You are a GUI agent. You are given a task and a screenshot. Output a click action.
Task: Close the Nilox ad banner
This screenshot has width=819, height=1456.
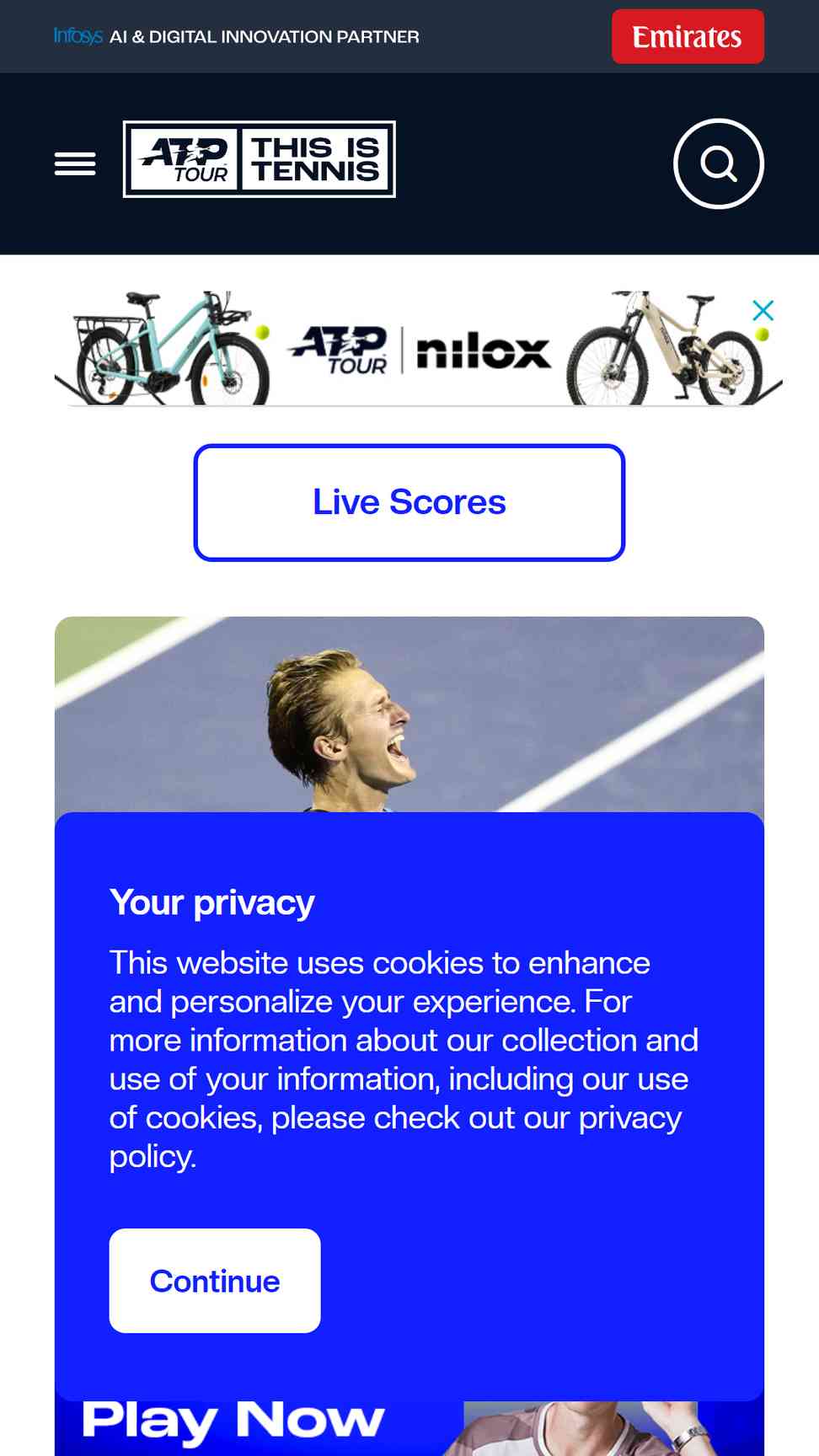(763, 310)
